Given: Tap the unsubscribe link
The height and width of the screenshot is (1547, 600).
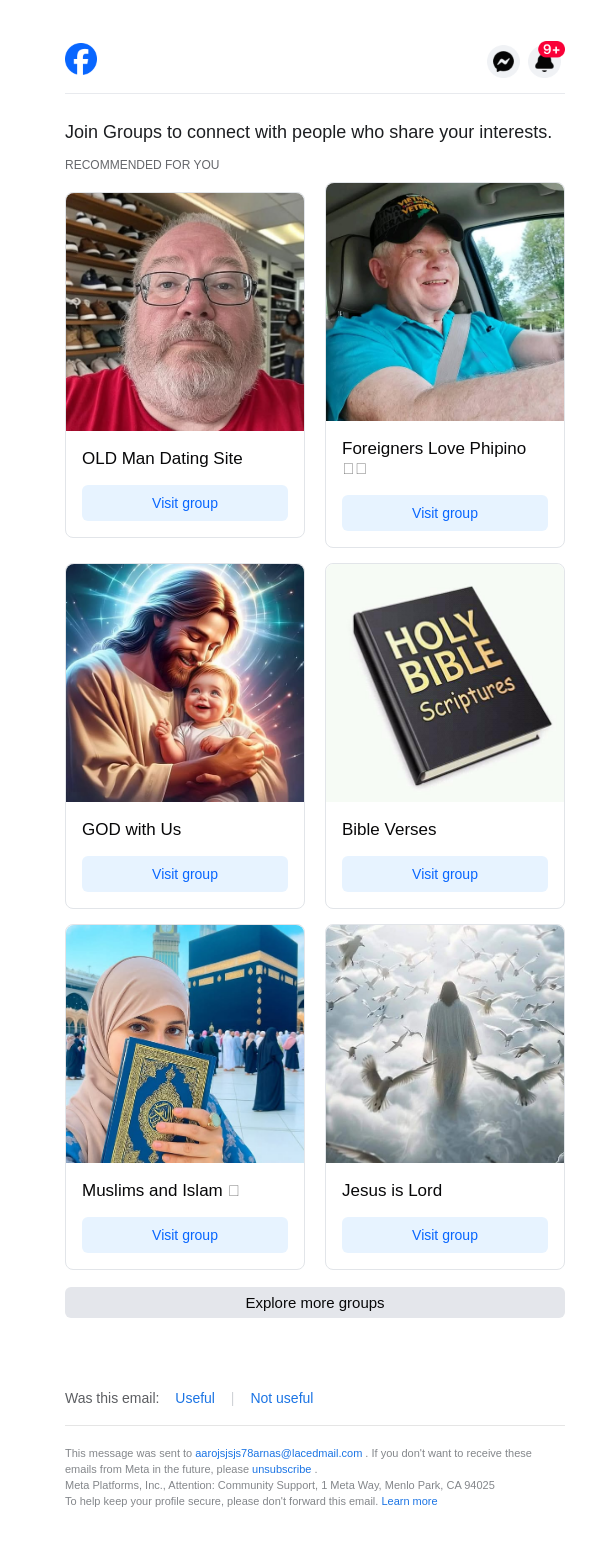Looking at the screenshot, I should (x=281, y=1469).
